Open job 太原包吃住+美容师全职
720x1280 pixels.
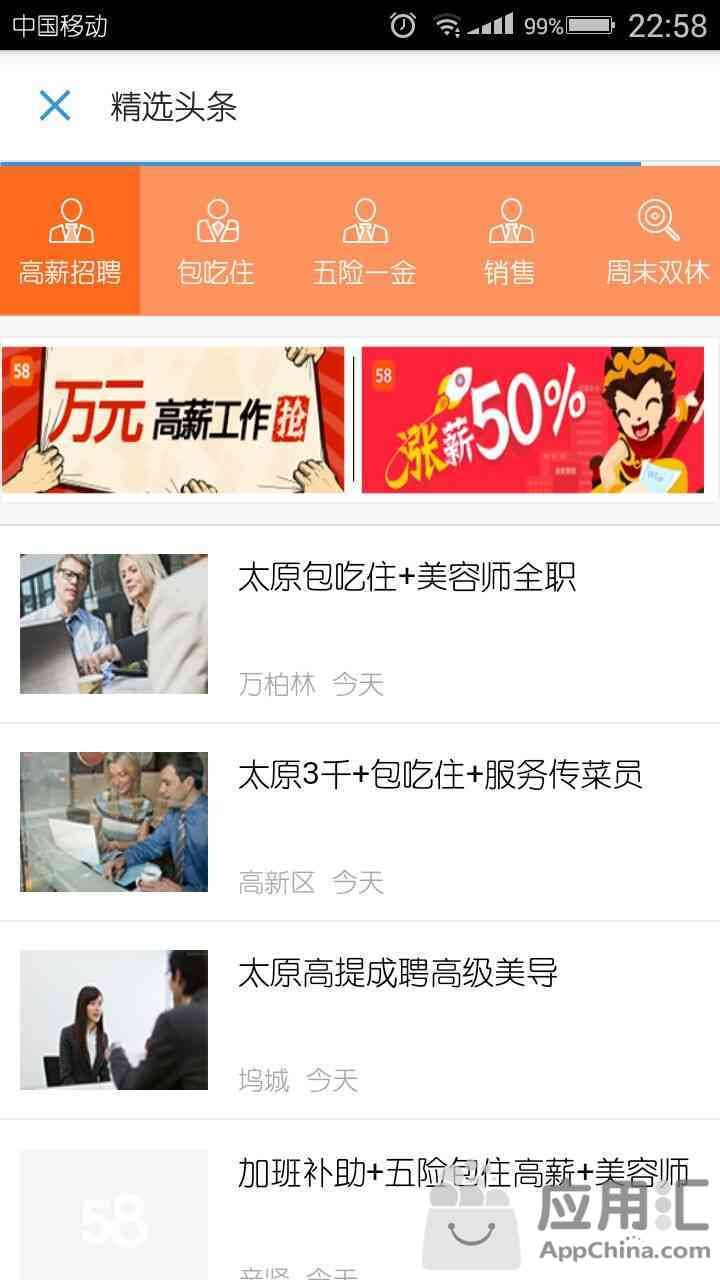(406, 578)
